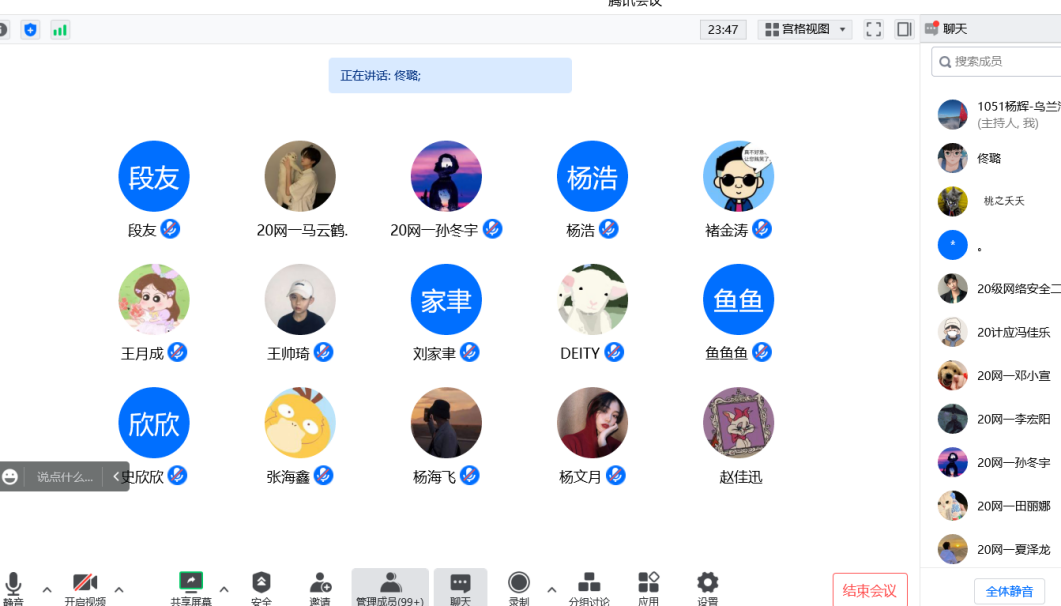Toggle the side panel layout icon
Image resolution: width=1061 pixels, height=606 pixels.
tap(904, 29)
